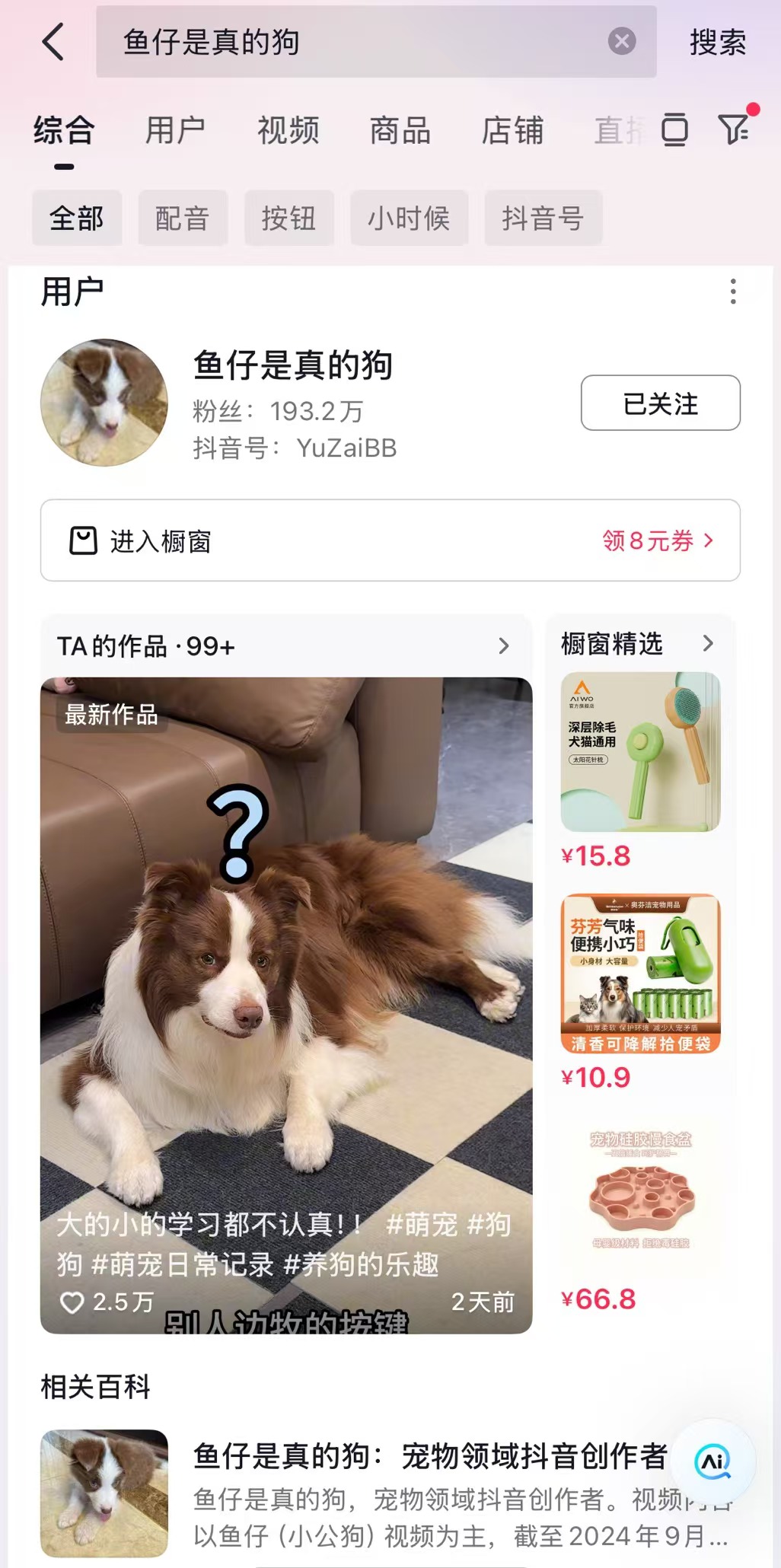Open the scan/QR code icon
The image size is (781, 1568).
[673, 130]
